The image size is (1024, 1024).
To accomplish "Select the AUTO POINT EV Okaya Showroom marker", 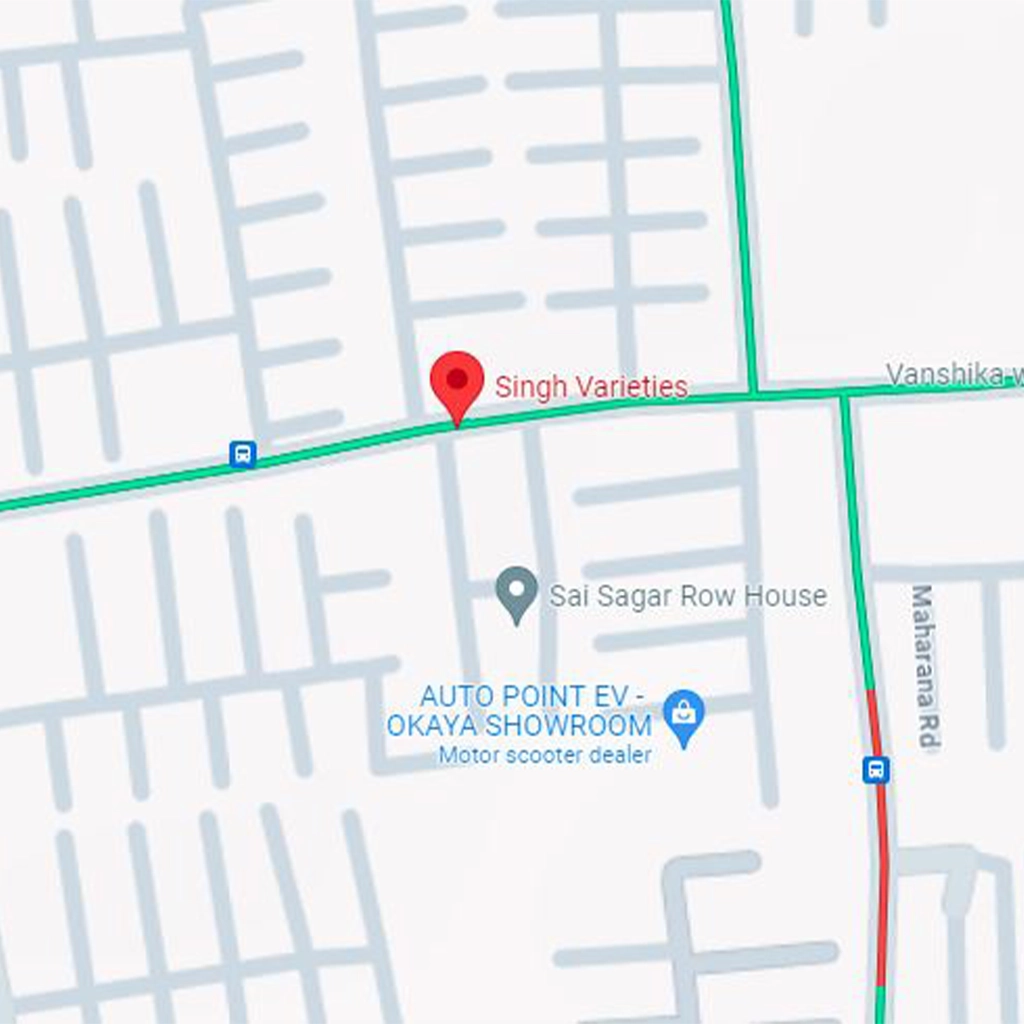I will (684, 716).
